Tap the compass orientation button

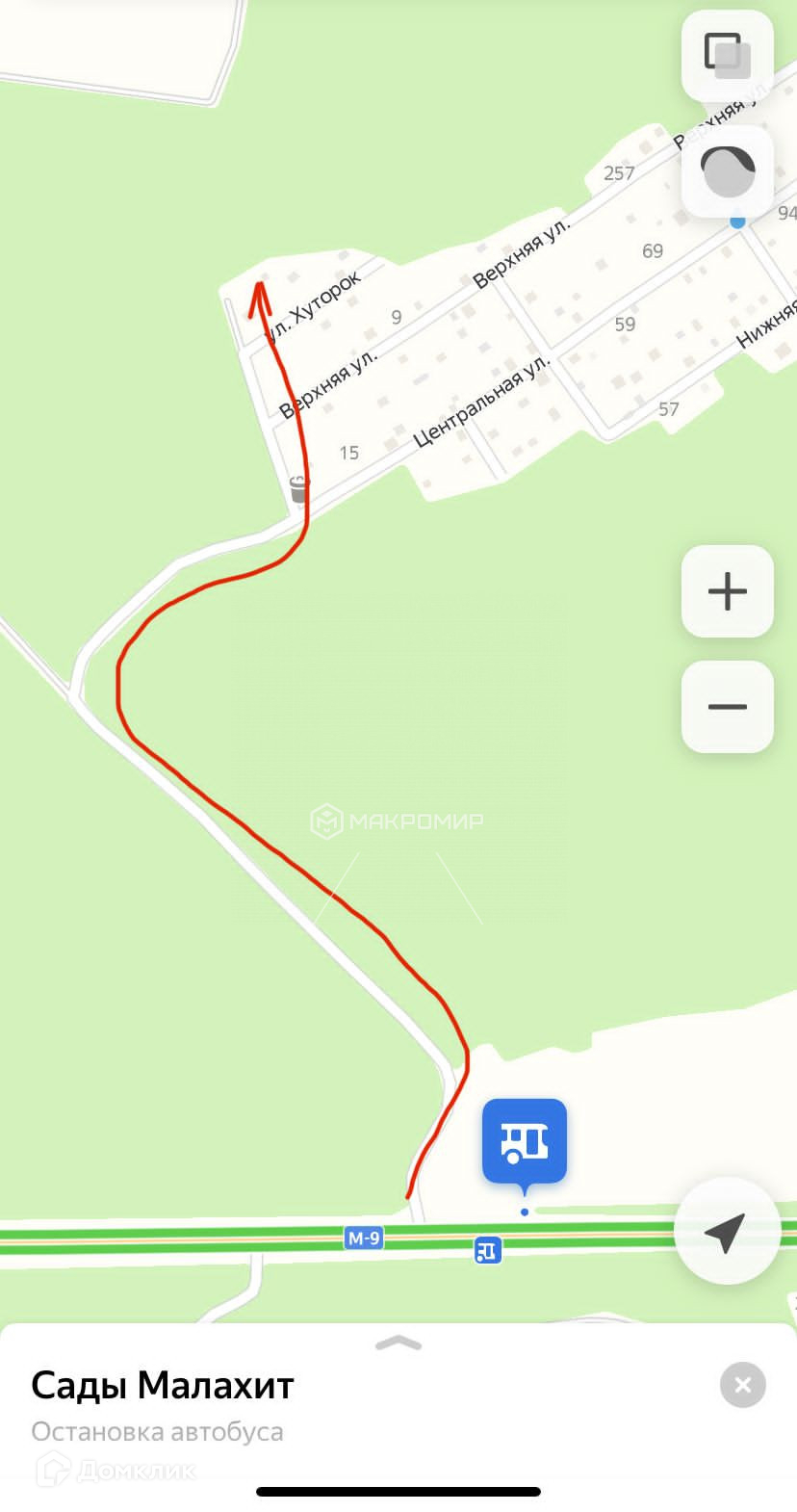click(727, 171)
